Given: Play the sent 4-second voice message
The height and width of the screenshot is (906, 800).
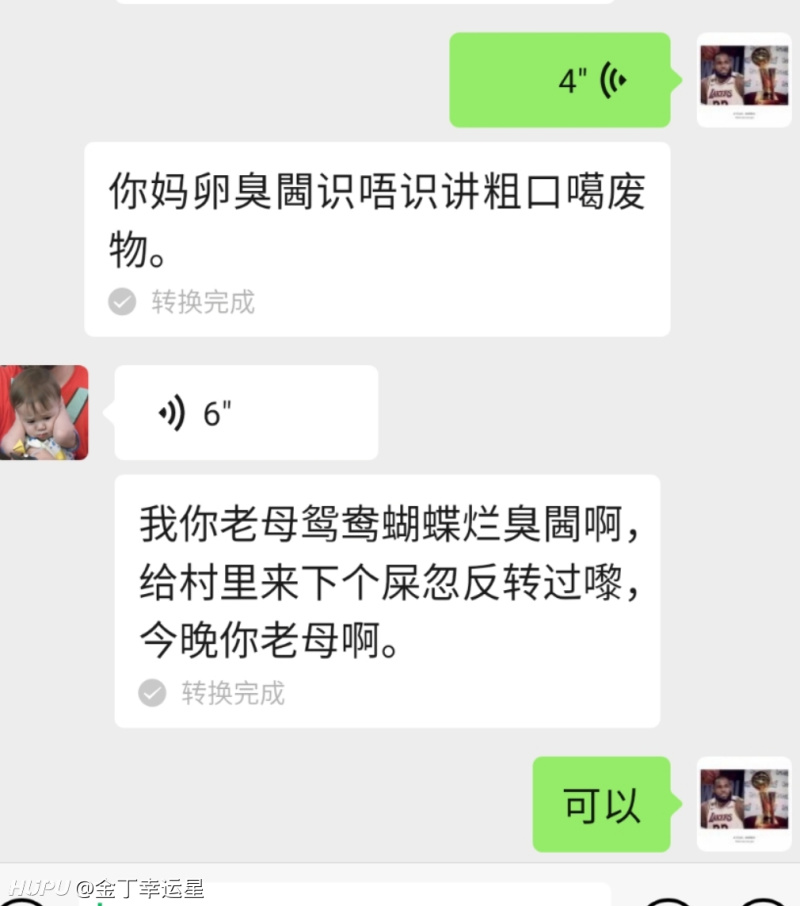Looking at the screenshot, I should [560, 80].
